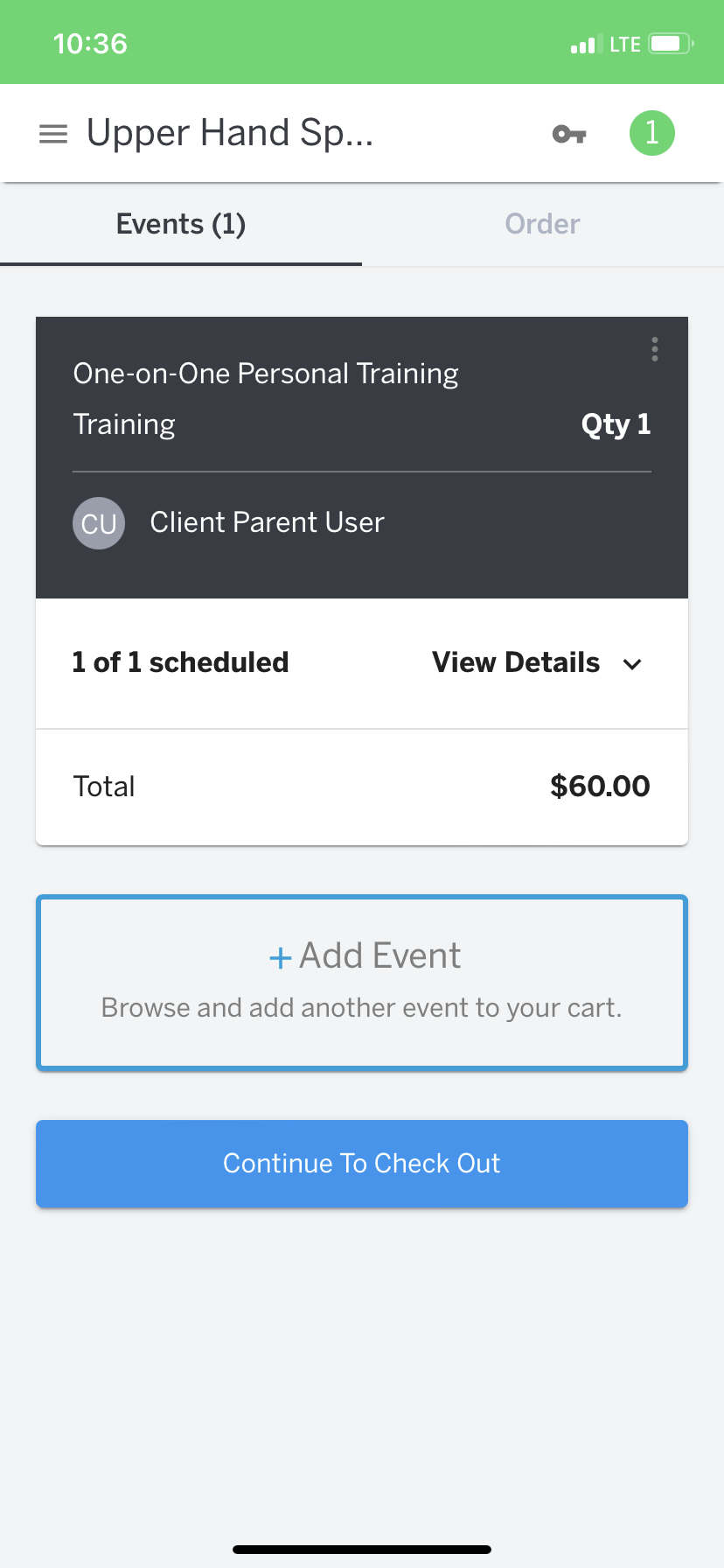Screen dimensions: 724x1568
Task: Open the three-dot menu on the event card
Action: tap(654, 349)
